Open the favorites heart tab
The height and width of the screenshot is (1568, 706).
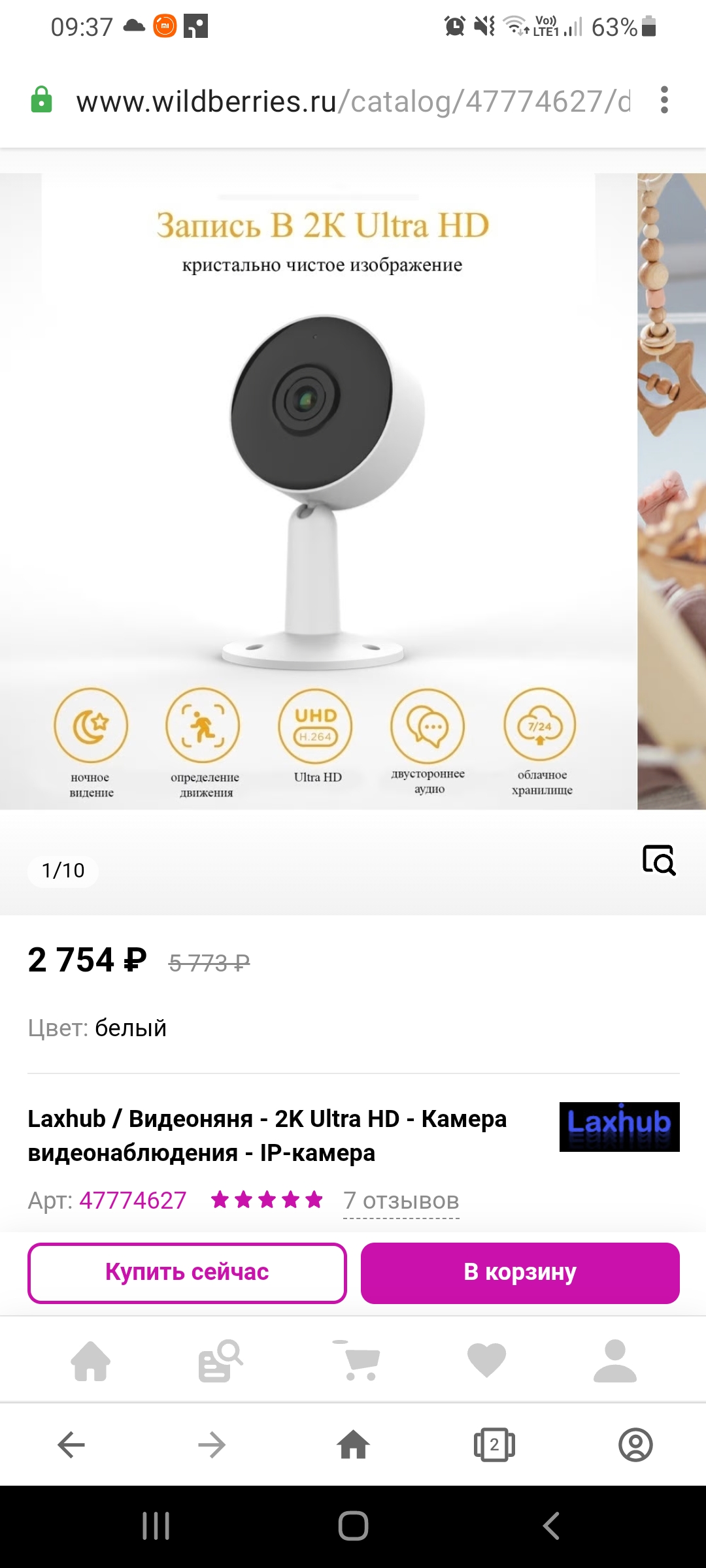click(486, 1361)
